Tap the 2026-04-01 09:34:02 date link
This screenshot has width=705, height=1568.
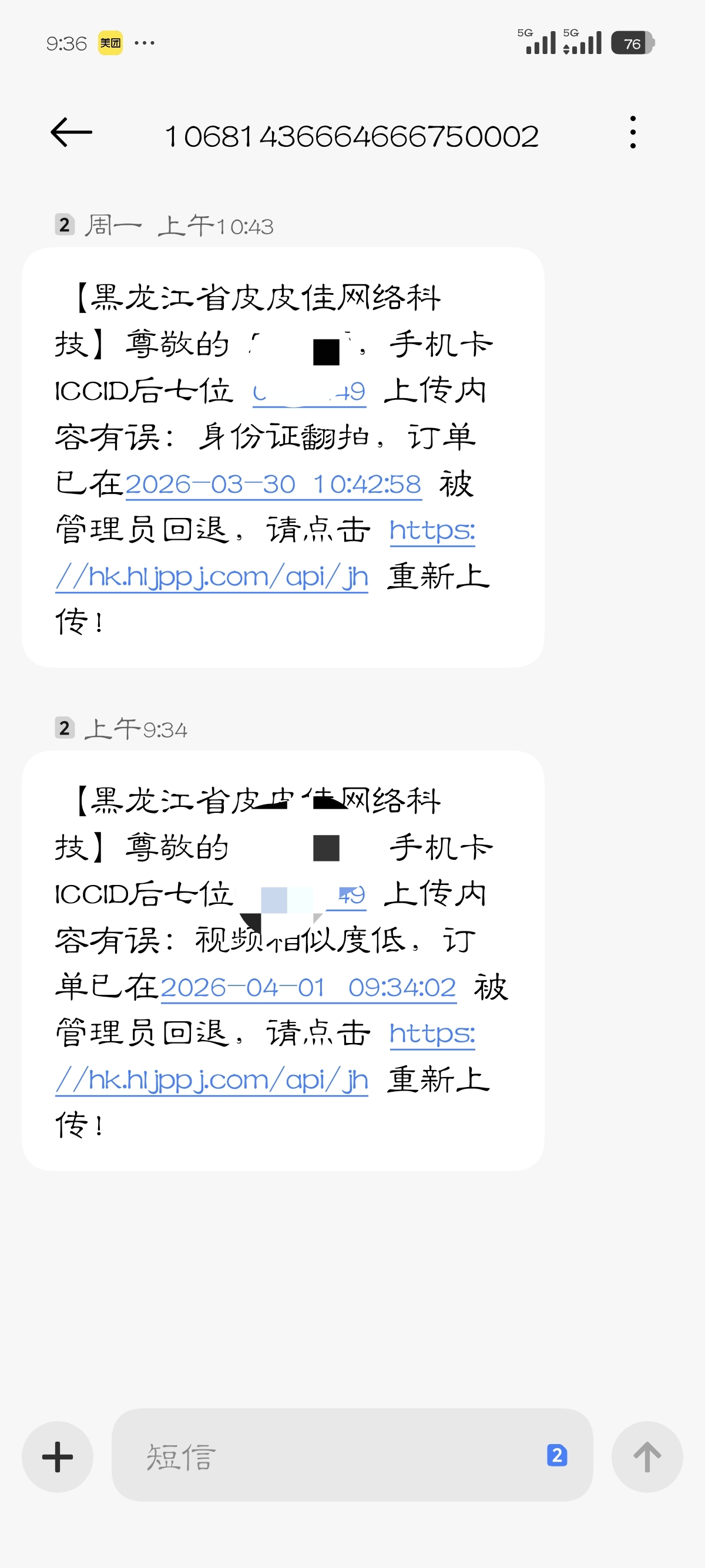tap(308, 987)
